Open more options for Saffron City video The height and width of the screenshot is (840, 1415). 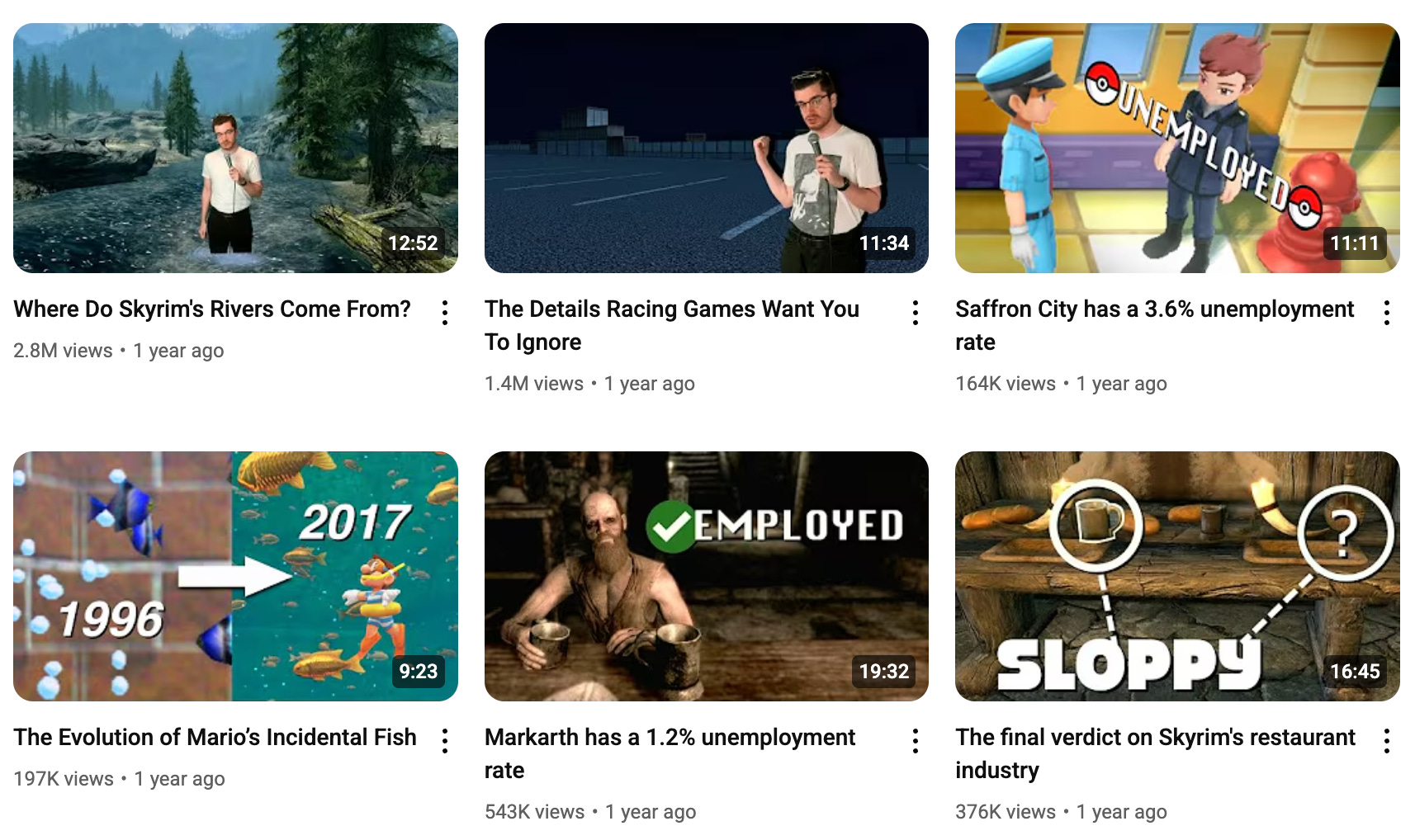(1387, 313)
